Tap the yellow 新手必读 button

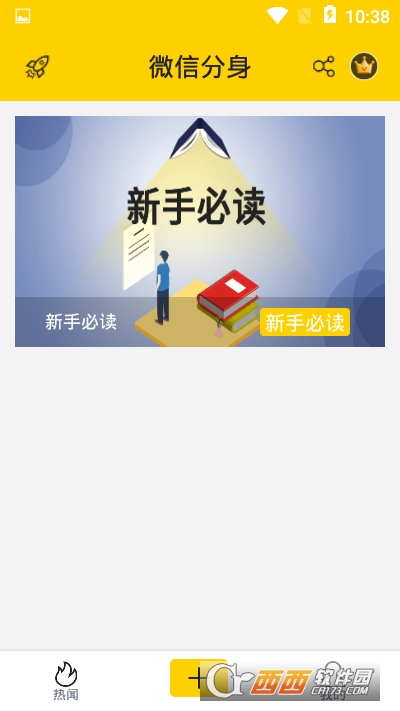point(305,322)
